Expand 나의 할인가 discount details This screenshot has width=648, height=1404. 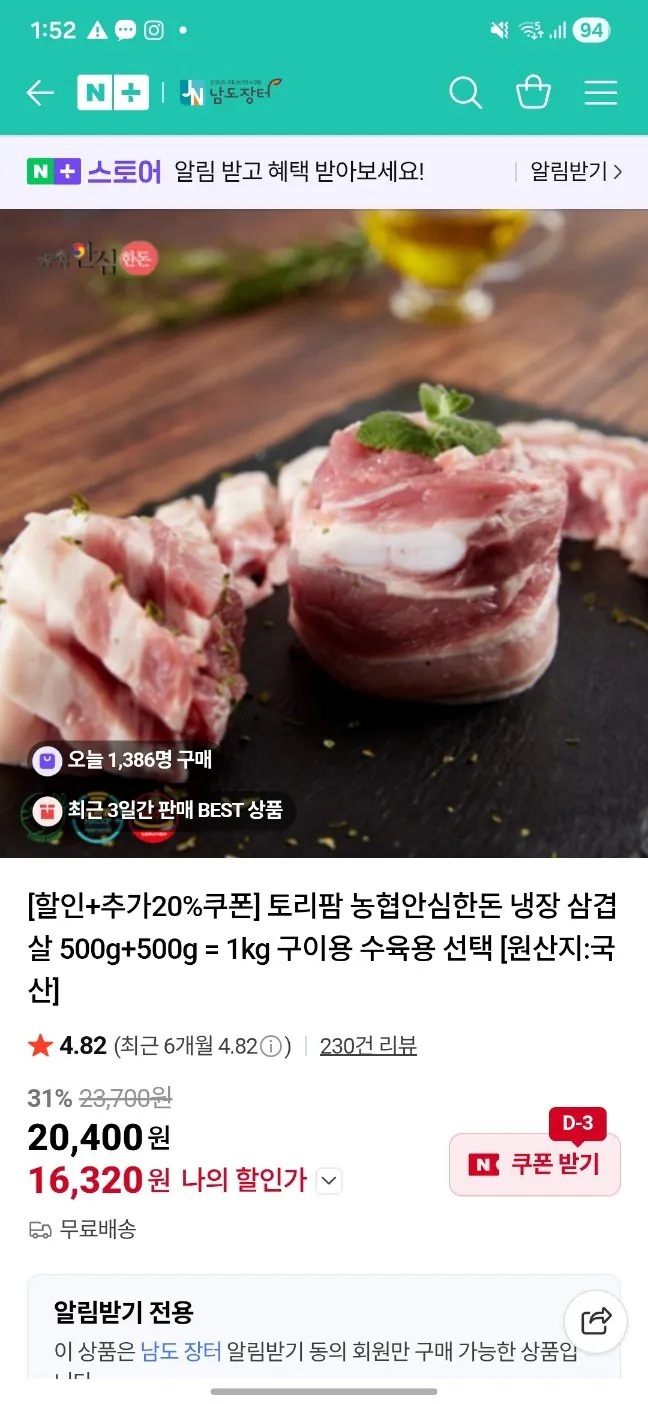point(330,1181)
